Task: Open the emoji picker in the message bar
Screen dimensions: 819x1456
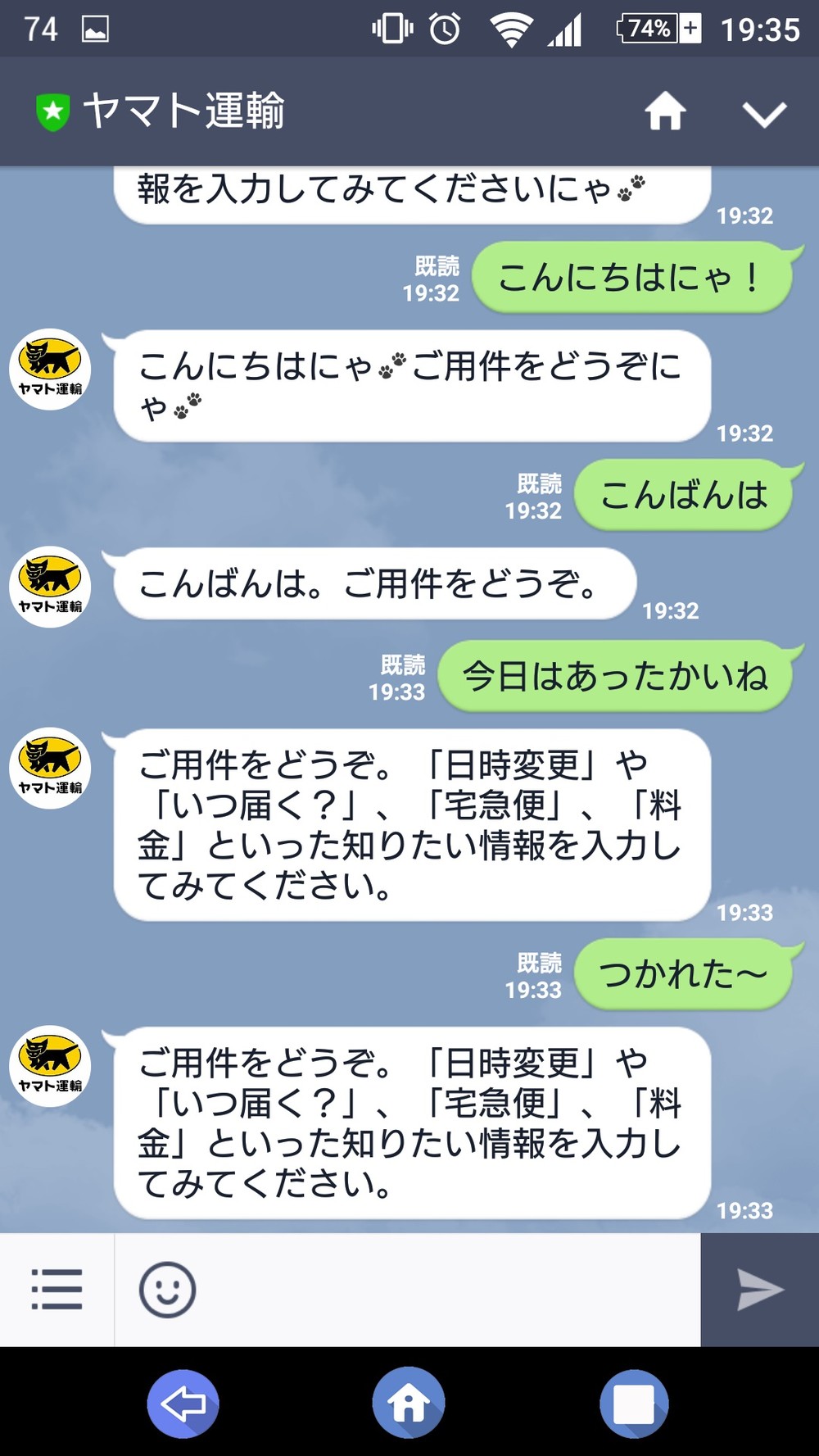Action: click(167, 1288)
